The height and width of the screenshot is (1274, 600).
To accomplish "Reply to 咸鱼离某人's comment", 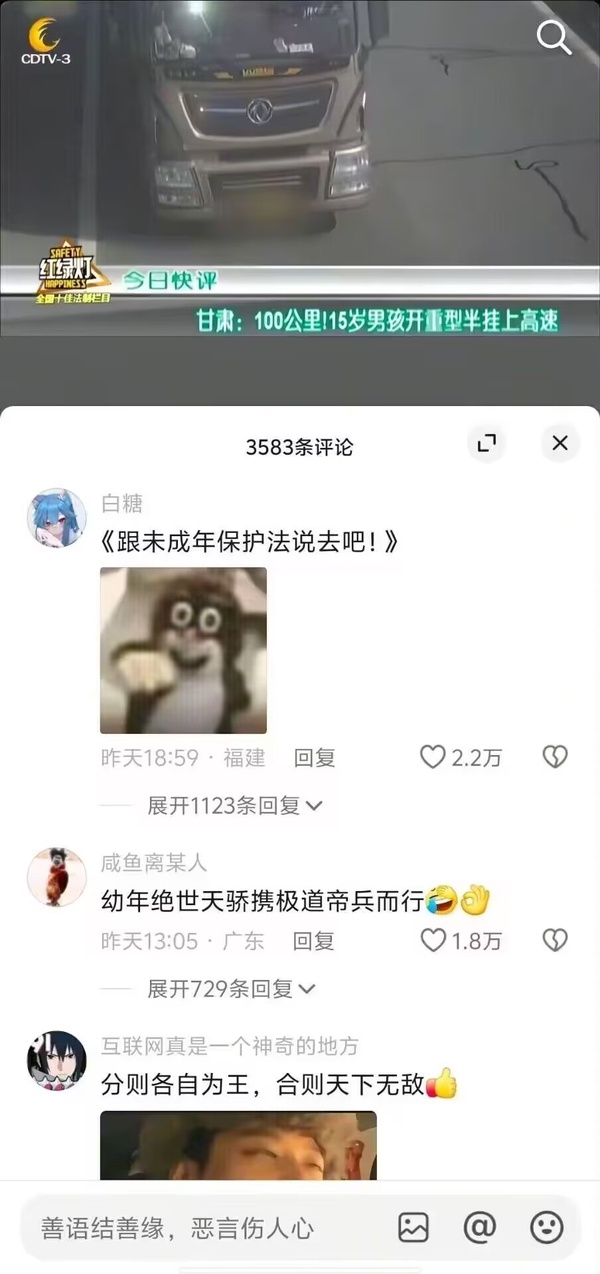I will [313, 941].
